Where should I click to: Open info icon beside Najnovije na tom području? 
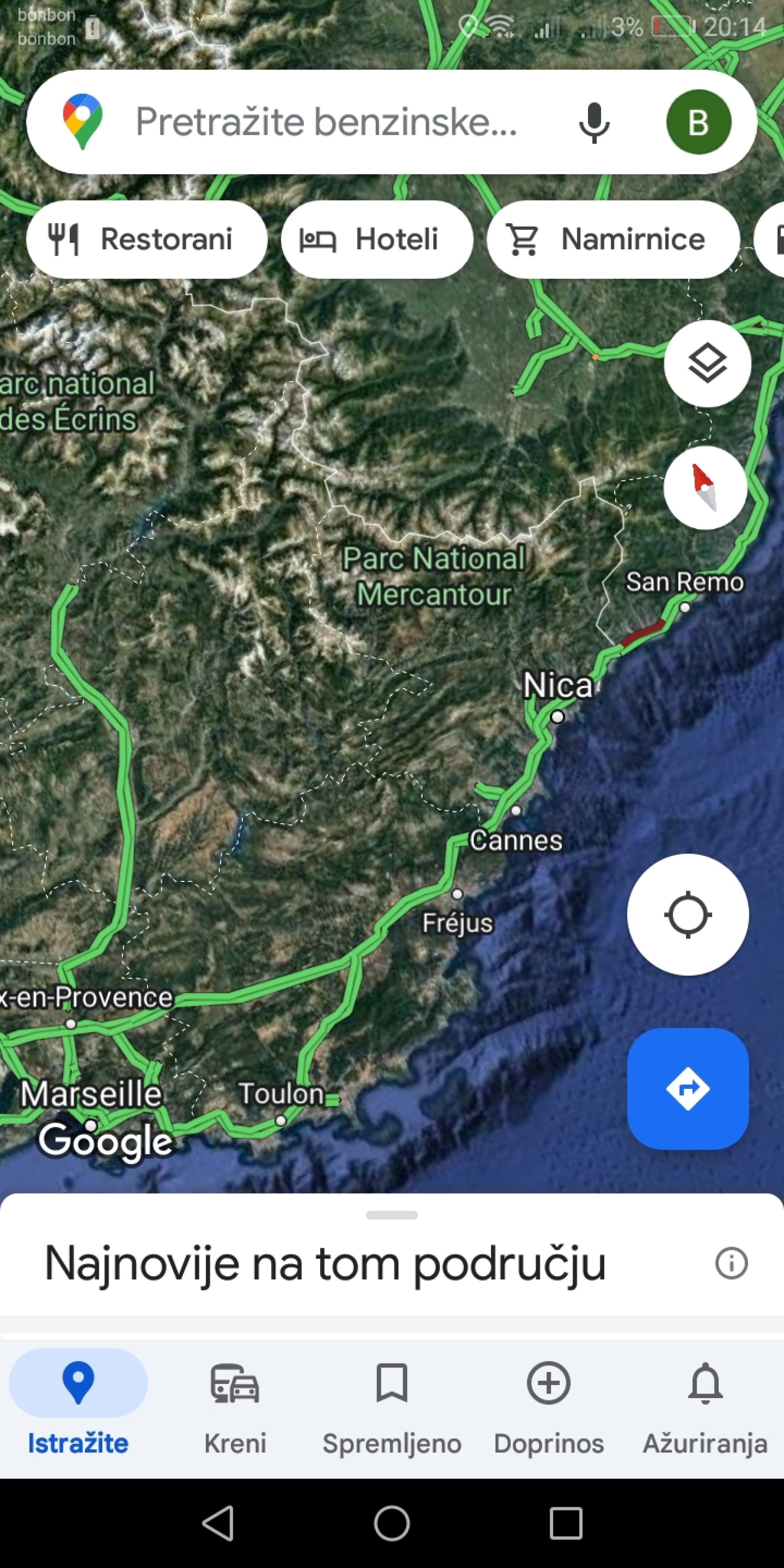[731, 1263]
